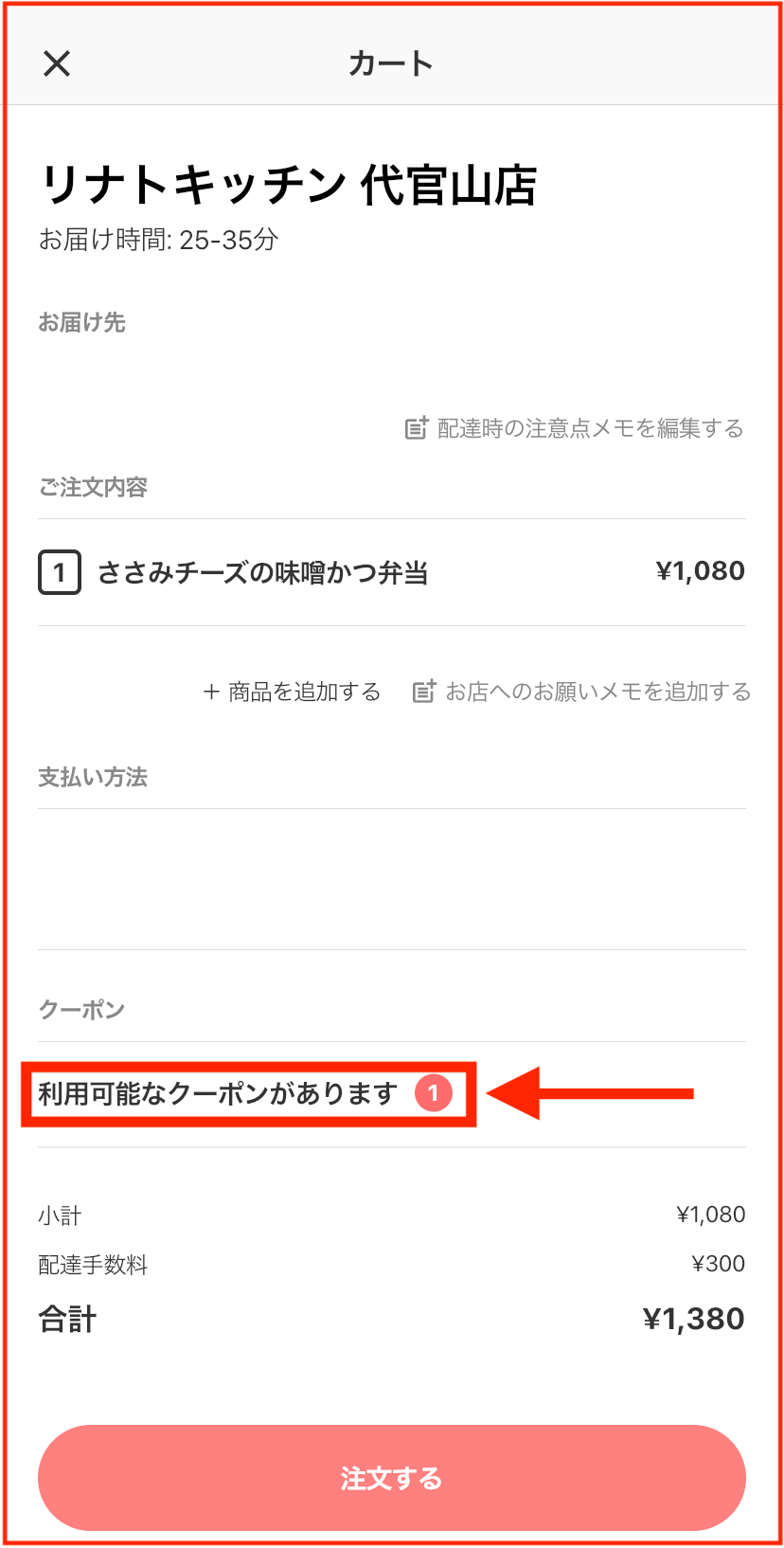Add a request memo for the shop
The height and width of the screenshot is (1548, 784).
coord(581,692)
